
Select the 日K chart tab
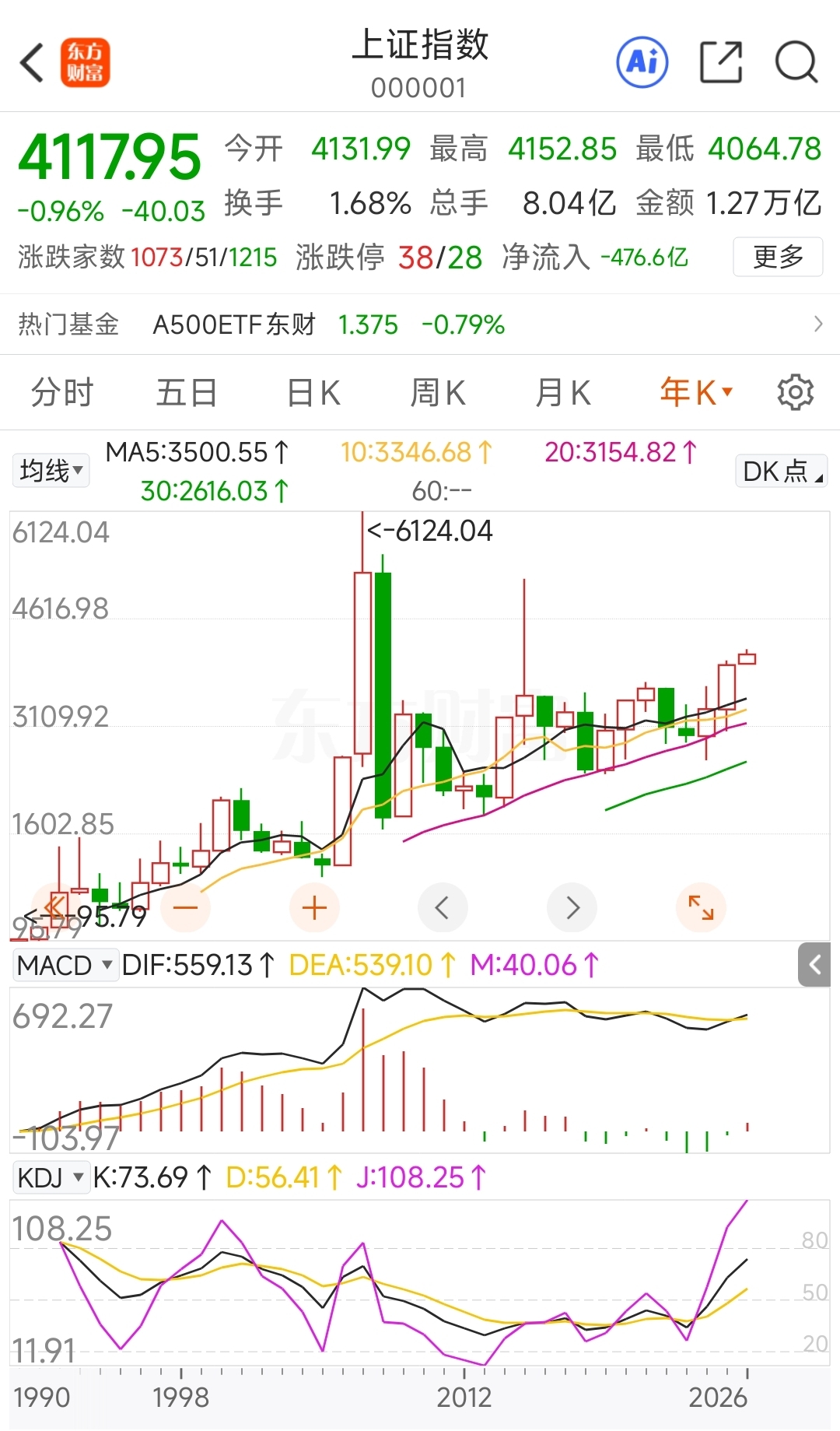pyautogui.click(x=313, y=392)
